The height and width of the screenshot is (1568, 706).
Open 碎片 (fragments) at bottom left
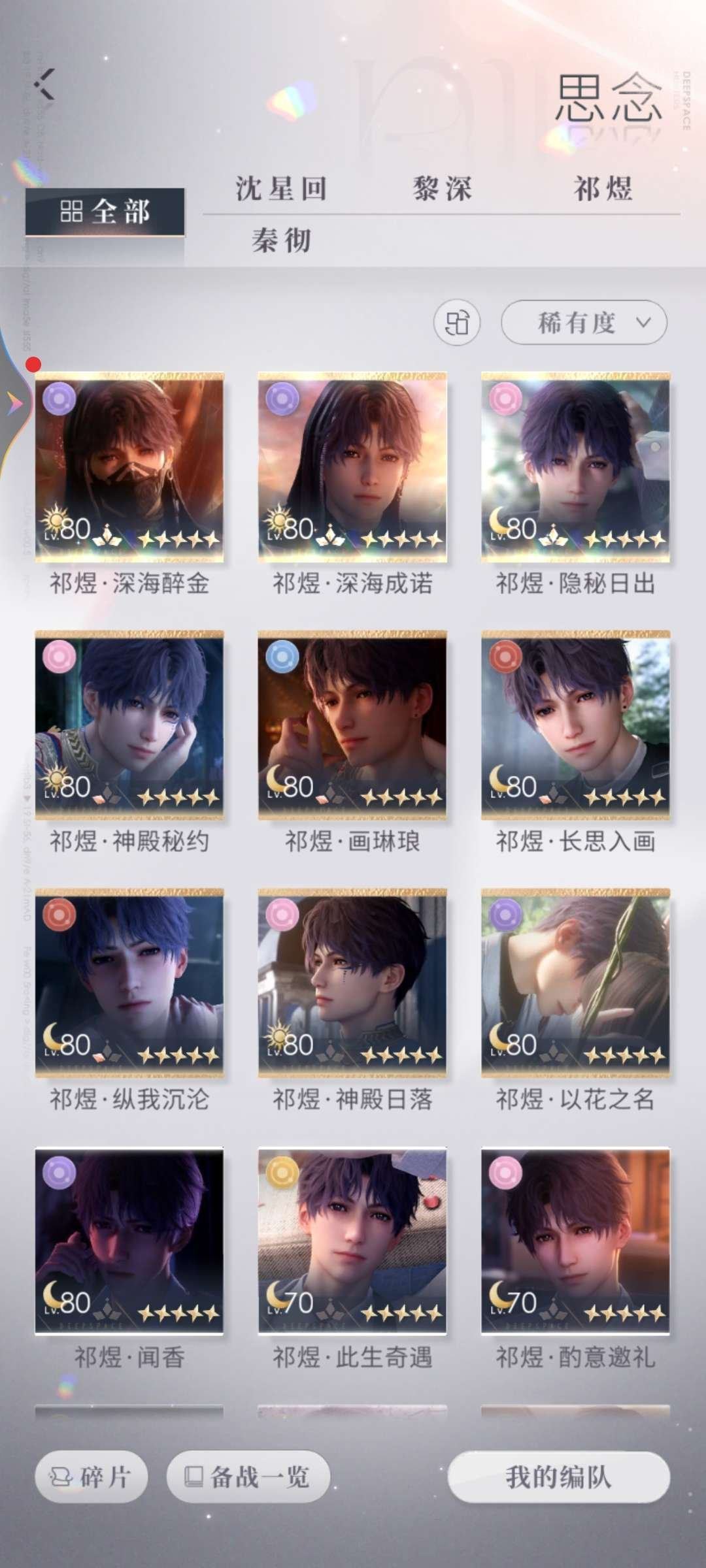pos(92,1477)
